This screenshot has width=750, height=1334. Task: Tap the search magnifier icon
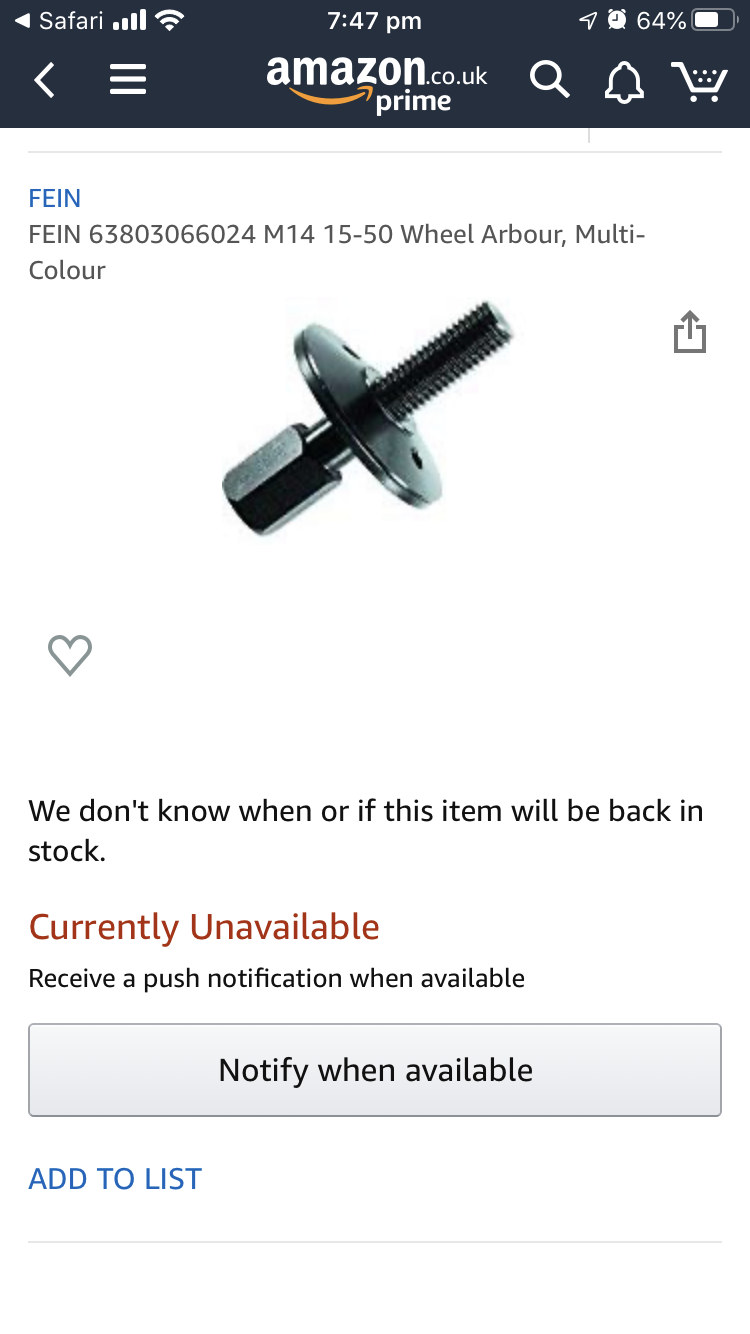click(549, 80)
